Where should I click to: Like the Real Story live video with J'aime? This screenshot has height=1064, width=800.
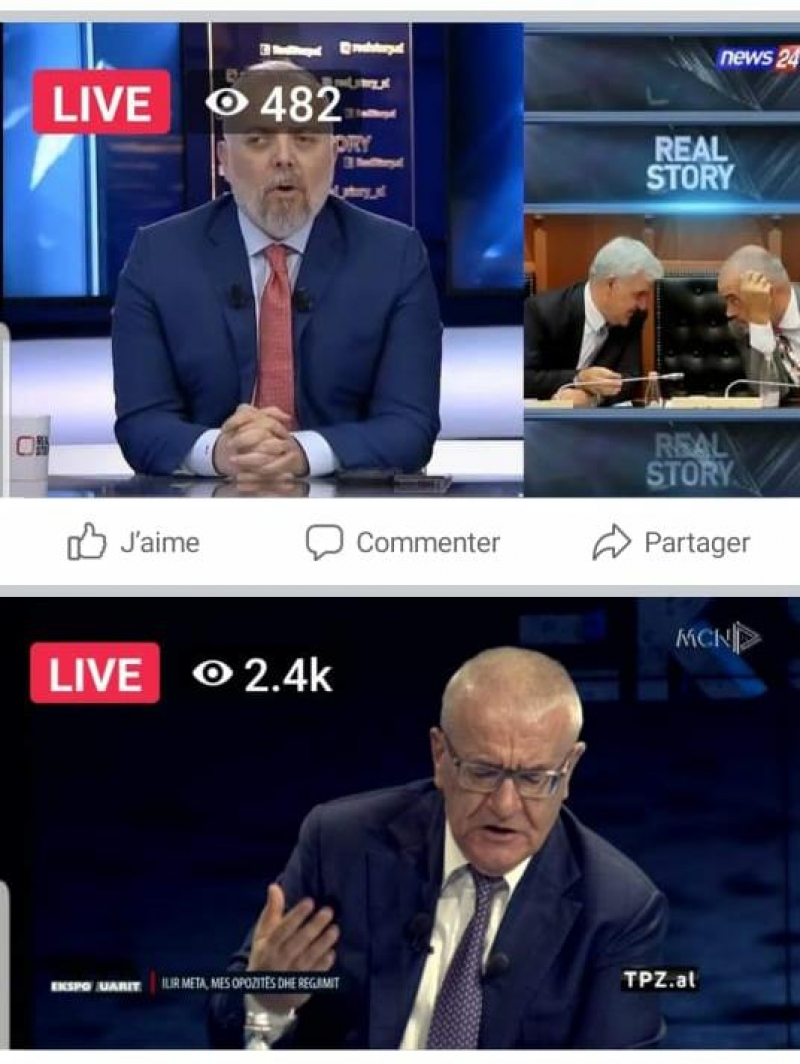point(134,543)
